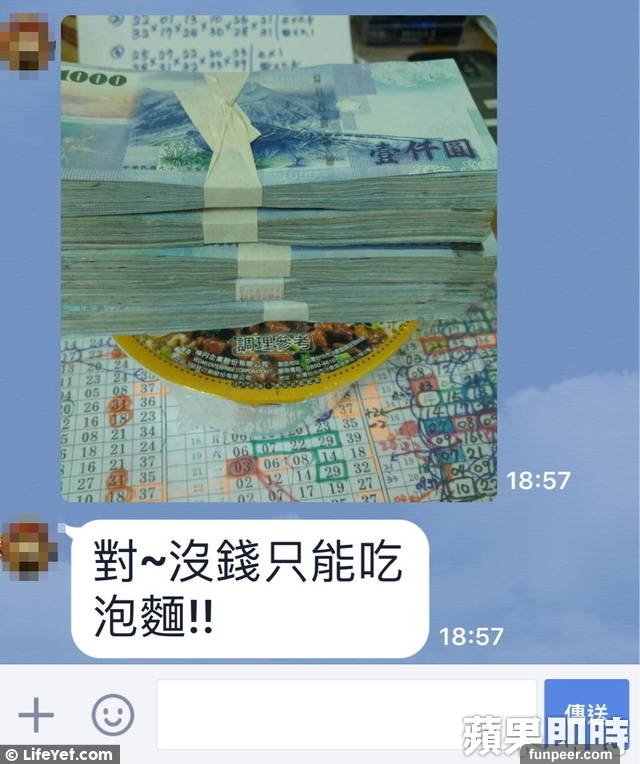
Task: Open the emoji sticker picker
Action: coord(113,715)
